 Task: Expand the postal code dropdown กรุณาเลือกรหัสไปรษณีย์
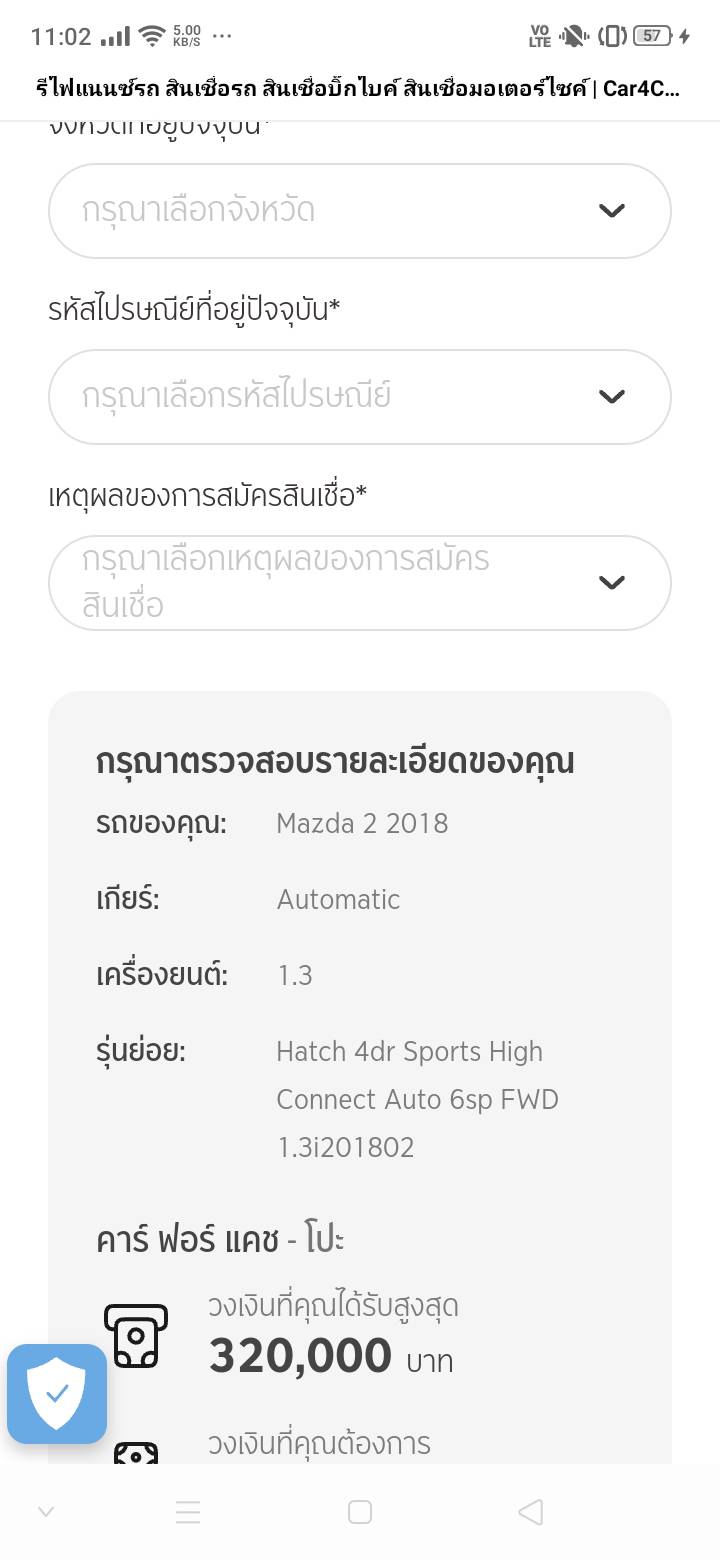coord(359,397)
